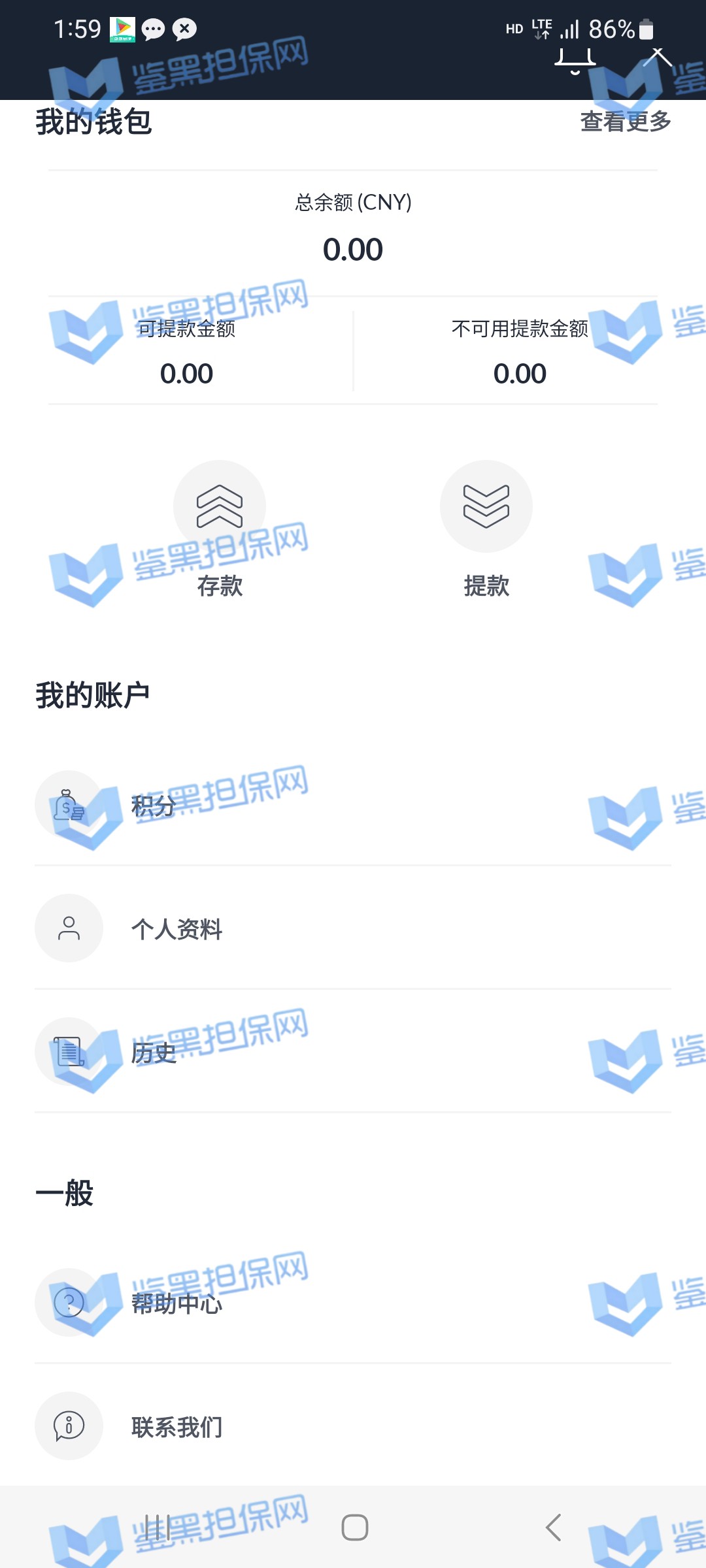The image size is (706, 1568).
Task: Tap the system home button
Action: pos(354,1527)
